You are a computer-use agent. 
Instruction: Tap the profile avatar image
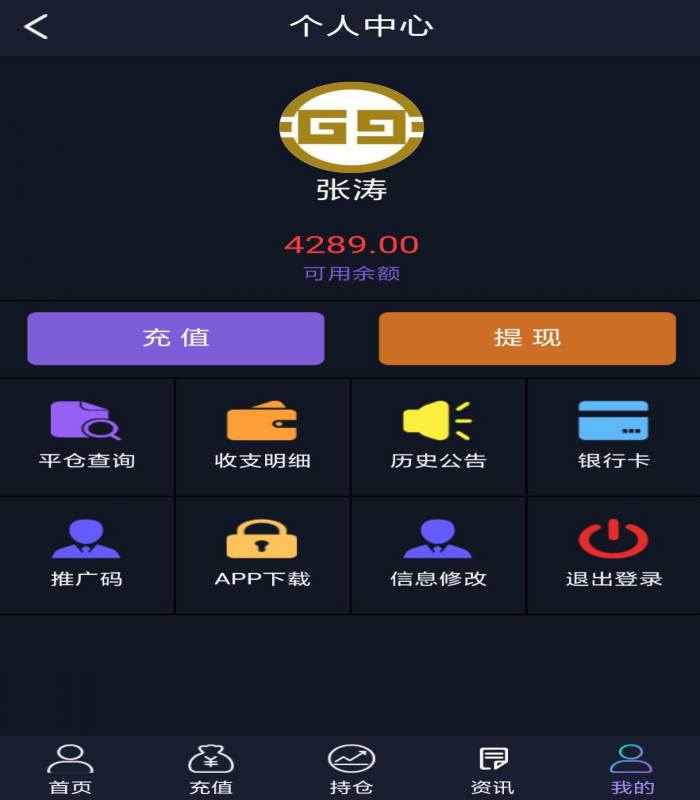pyautogui.click(x=351, y=127)
